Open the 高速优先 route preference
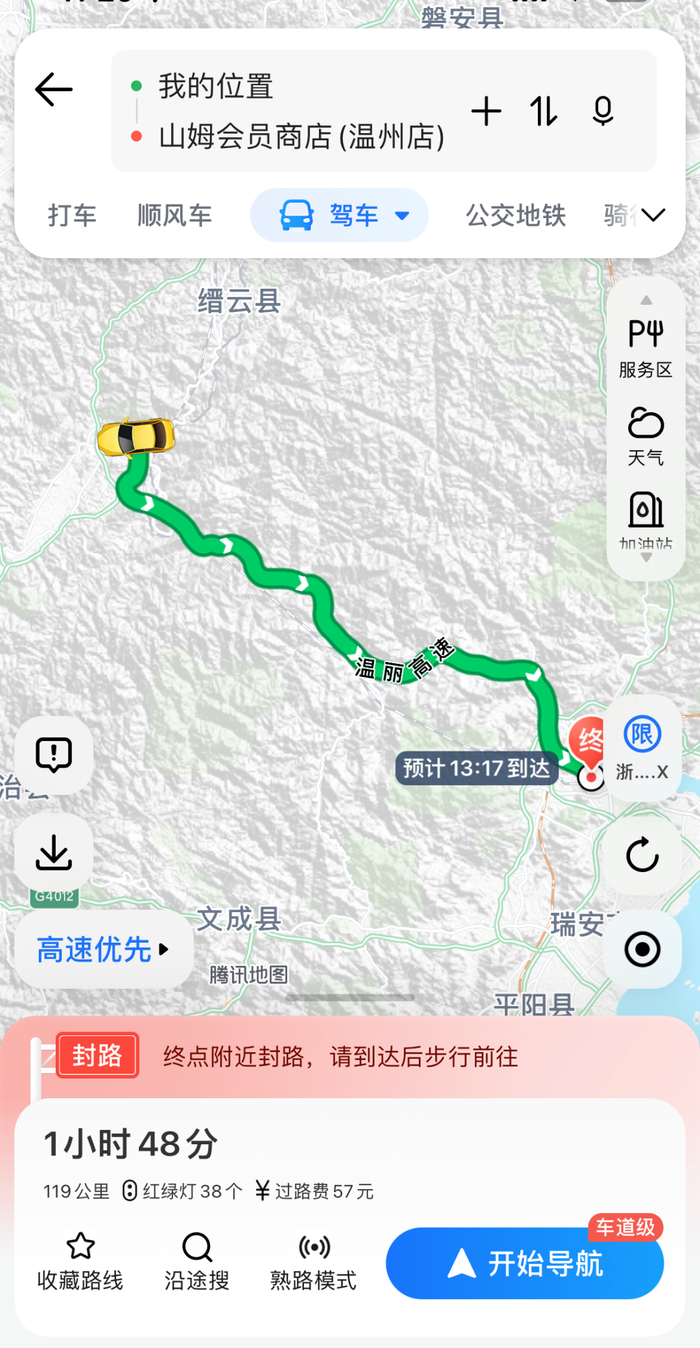Screen dimensions: 700x1348 tap(103, 949)
